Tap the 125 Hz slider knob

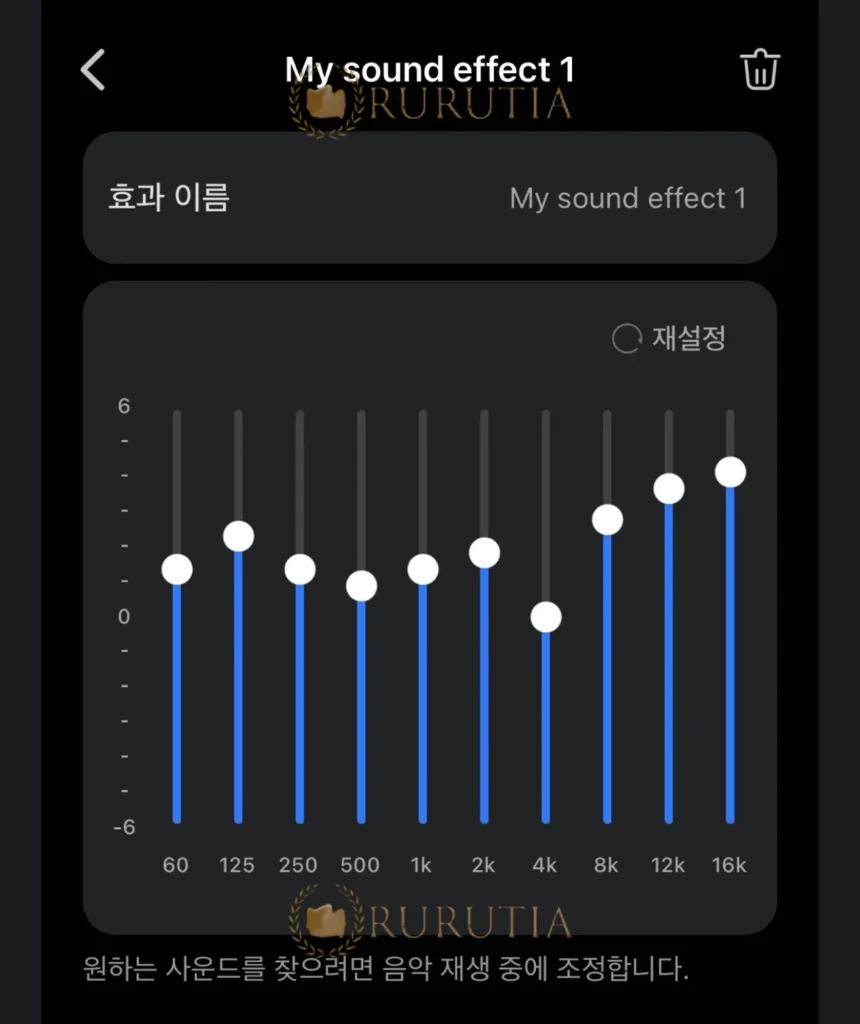[x=238, y=537]
